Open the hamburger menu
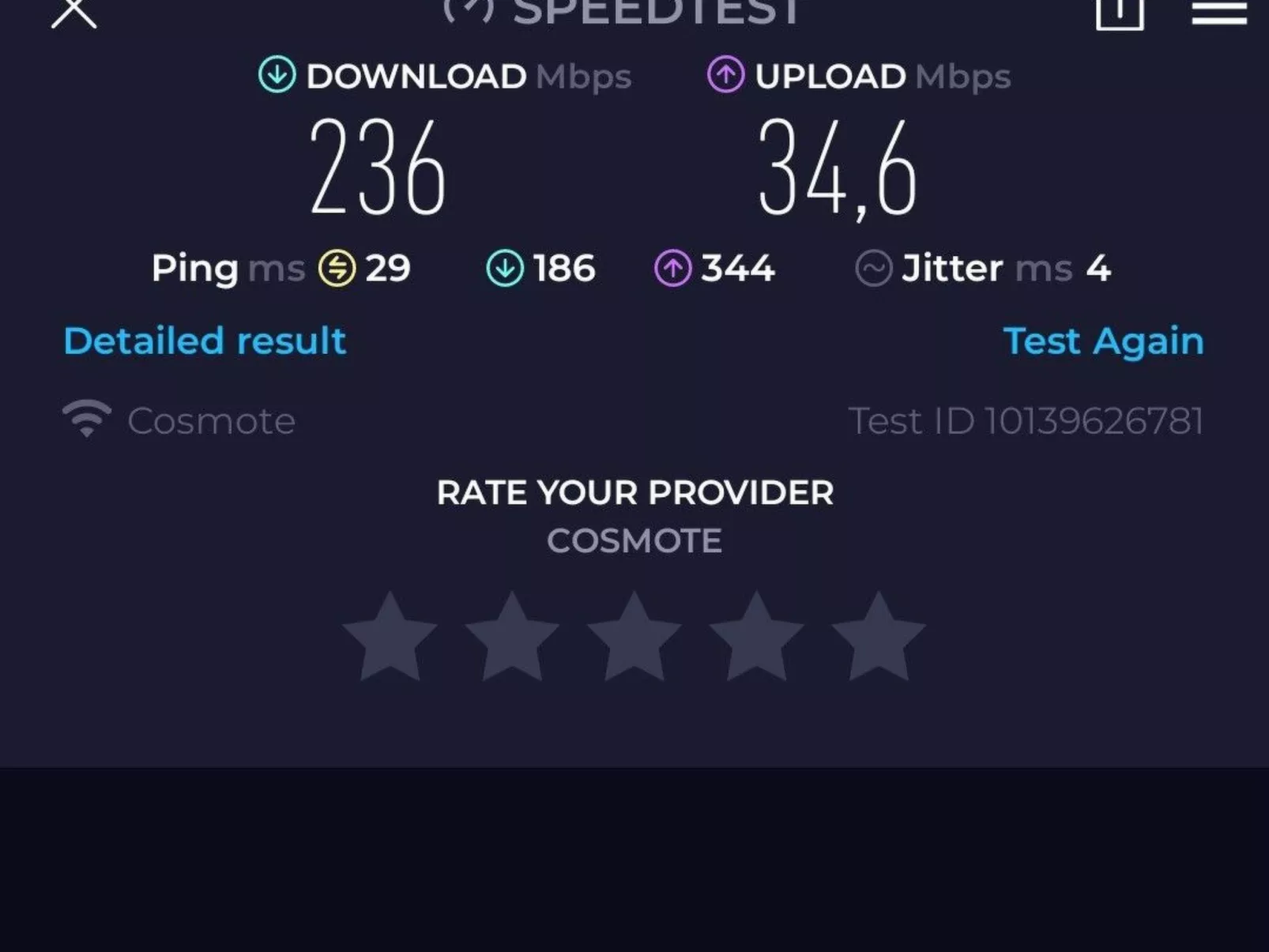 (x=1218, y=13)
